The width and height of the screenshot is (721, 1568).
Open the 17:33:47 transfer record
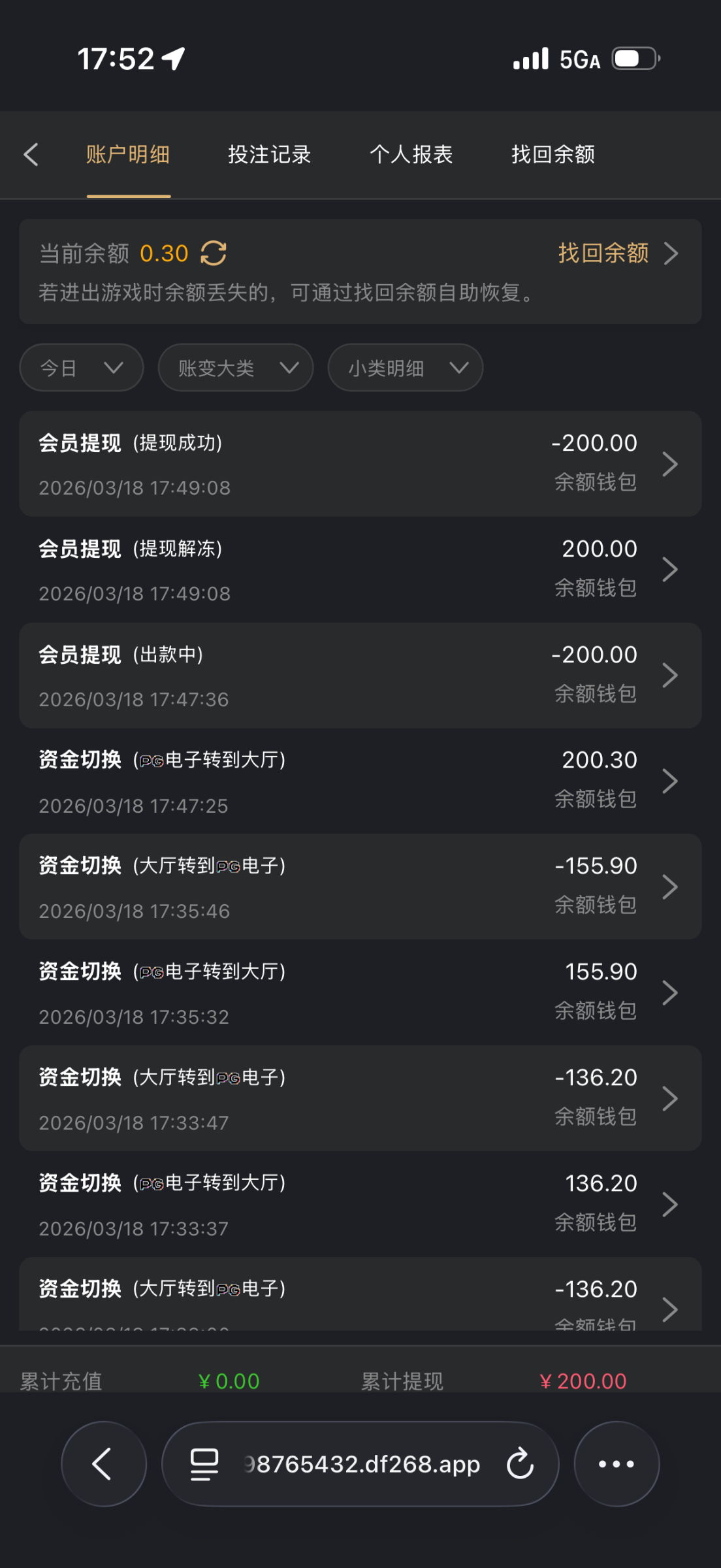tap(360, 1099)
